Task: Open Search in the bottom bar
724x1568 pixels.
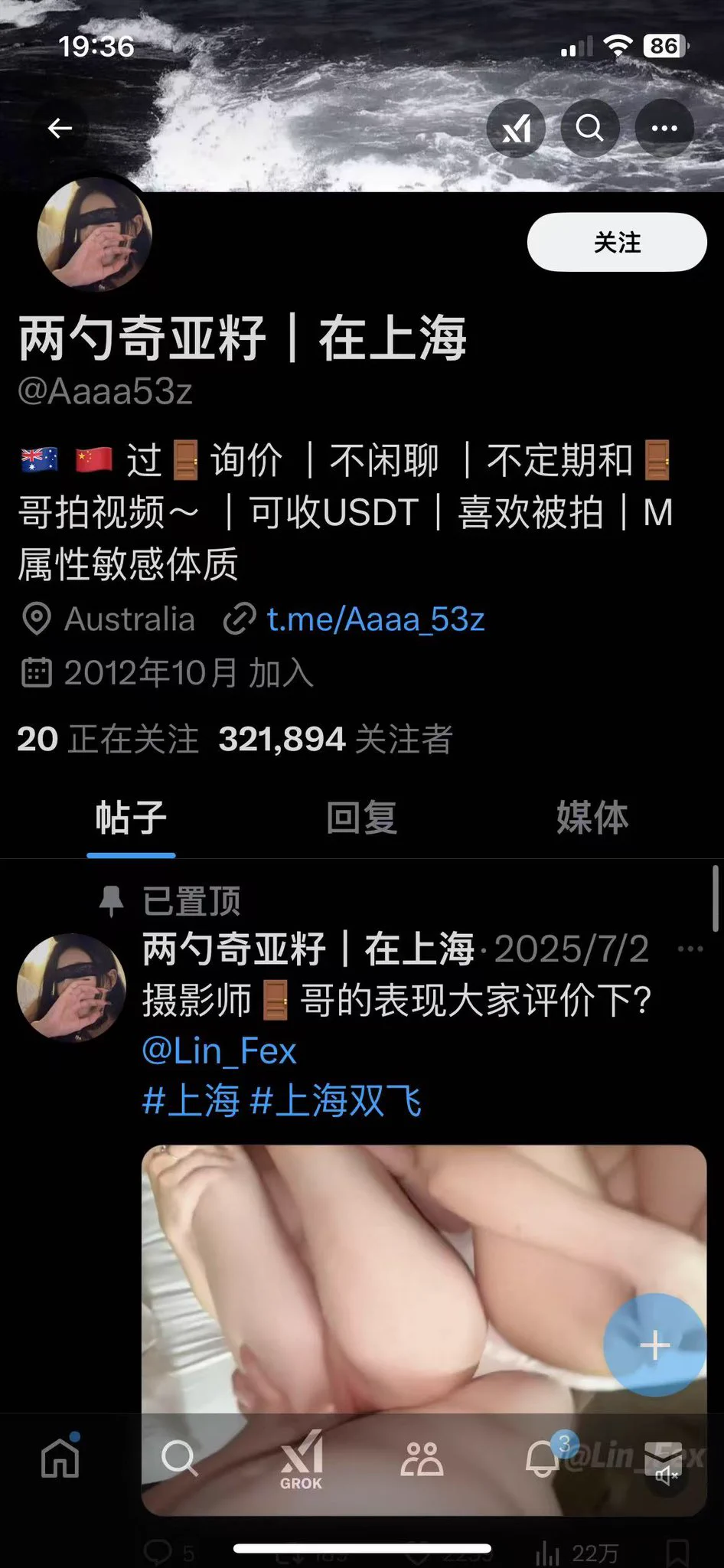Action: (x=180, y=1457)
